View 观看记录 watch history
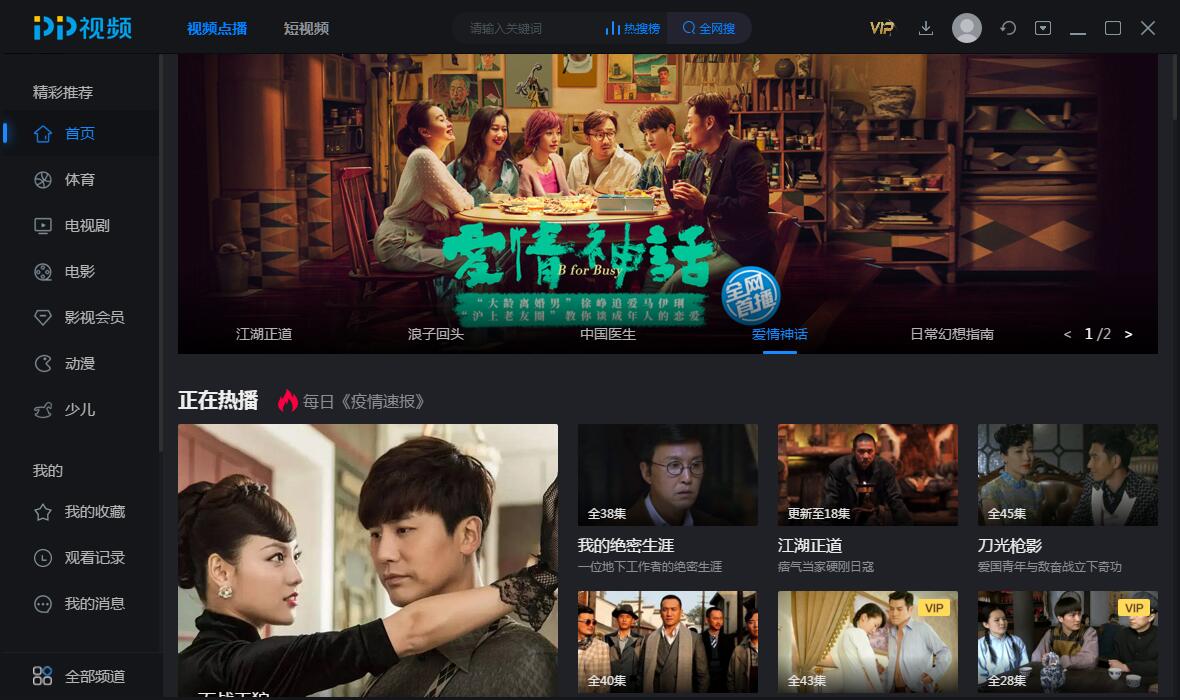The width and height of the screenshot is (1180, 700). click(94, 558)
